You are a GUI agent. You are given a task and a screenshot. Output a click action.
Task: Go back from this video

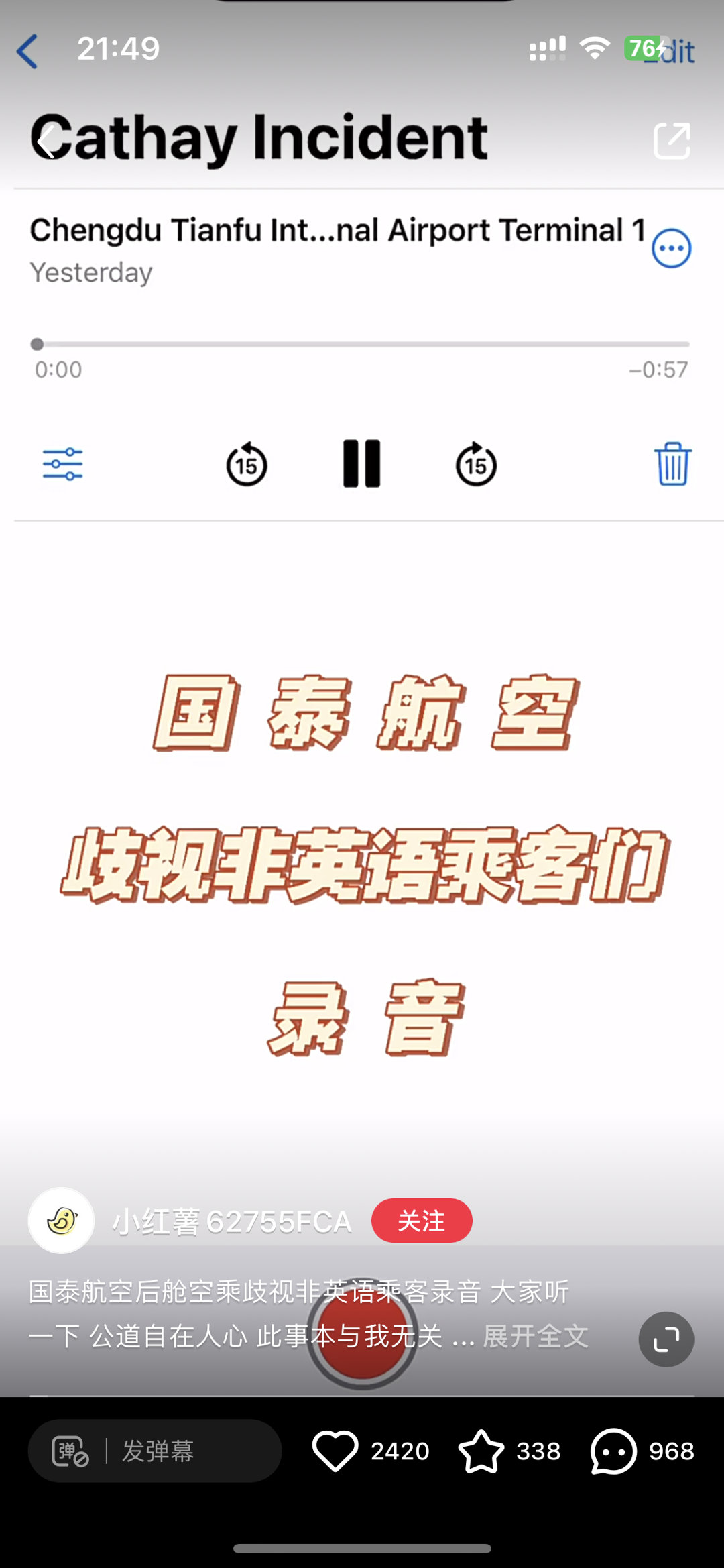(x=46, y=141)
